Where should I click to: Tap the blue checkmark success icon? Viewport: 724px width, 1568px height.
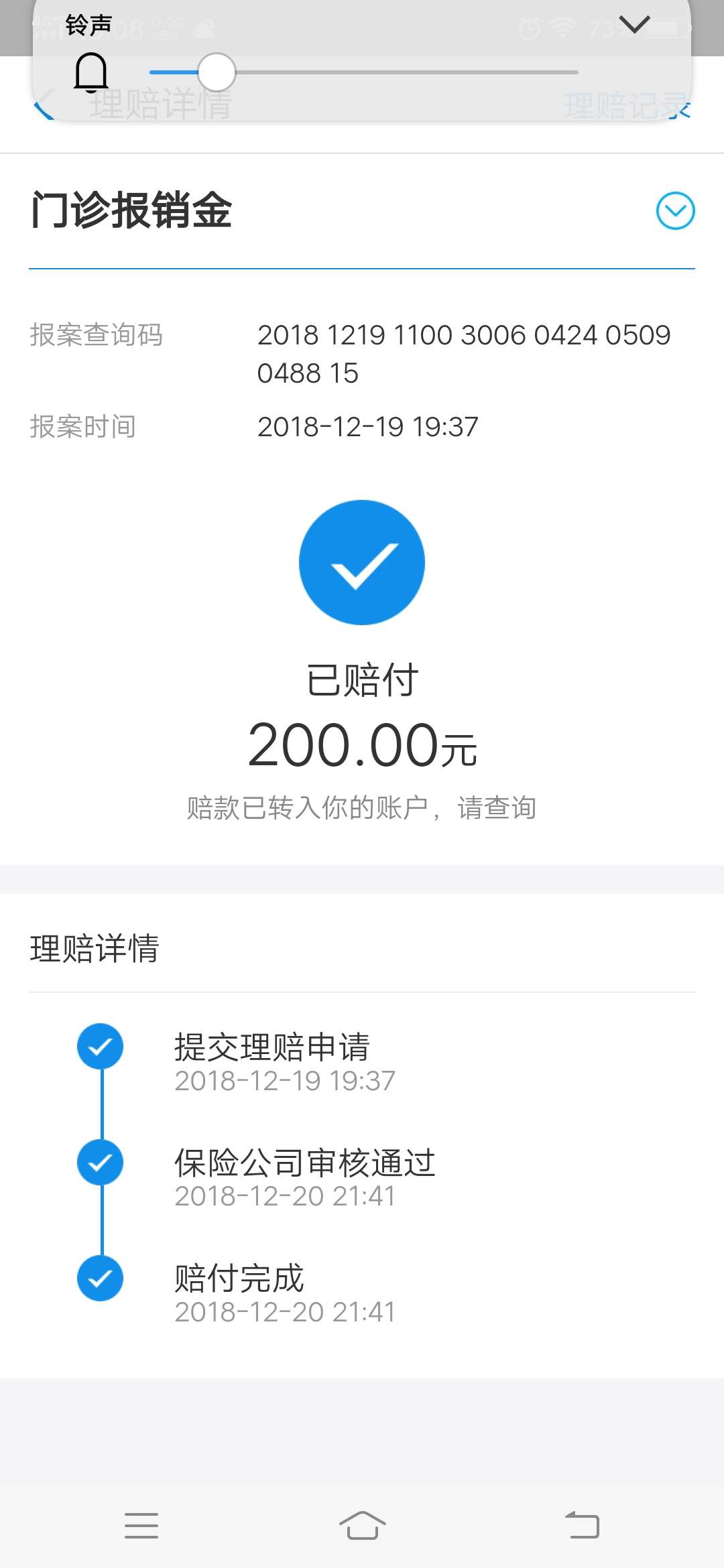362,563
